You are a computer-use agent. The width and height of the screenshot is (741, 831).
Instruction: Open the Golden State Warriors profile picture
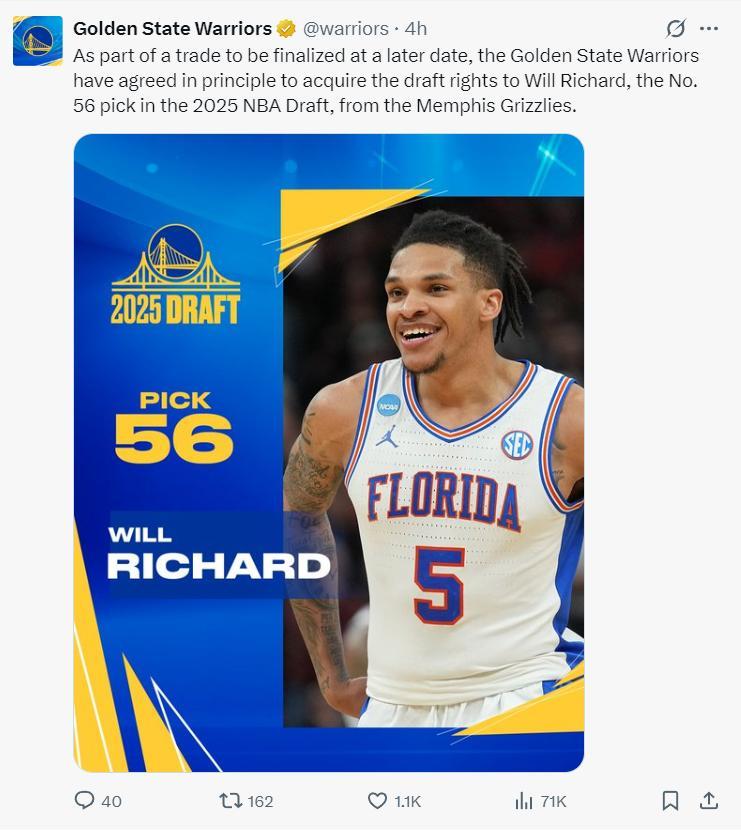tap(38, 41)
